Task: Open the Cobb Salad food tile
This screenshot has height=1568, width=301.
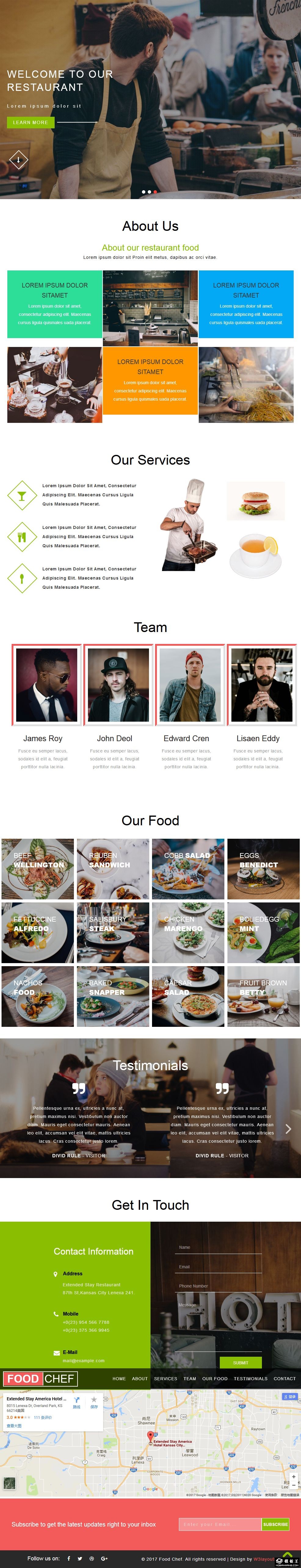Action: (188, 869)
